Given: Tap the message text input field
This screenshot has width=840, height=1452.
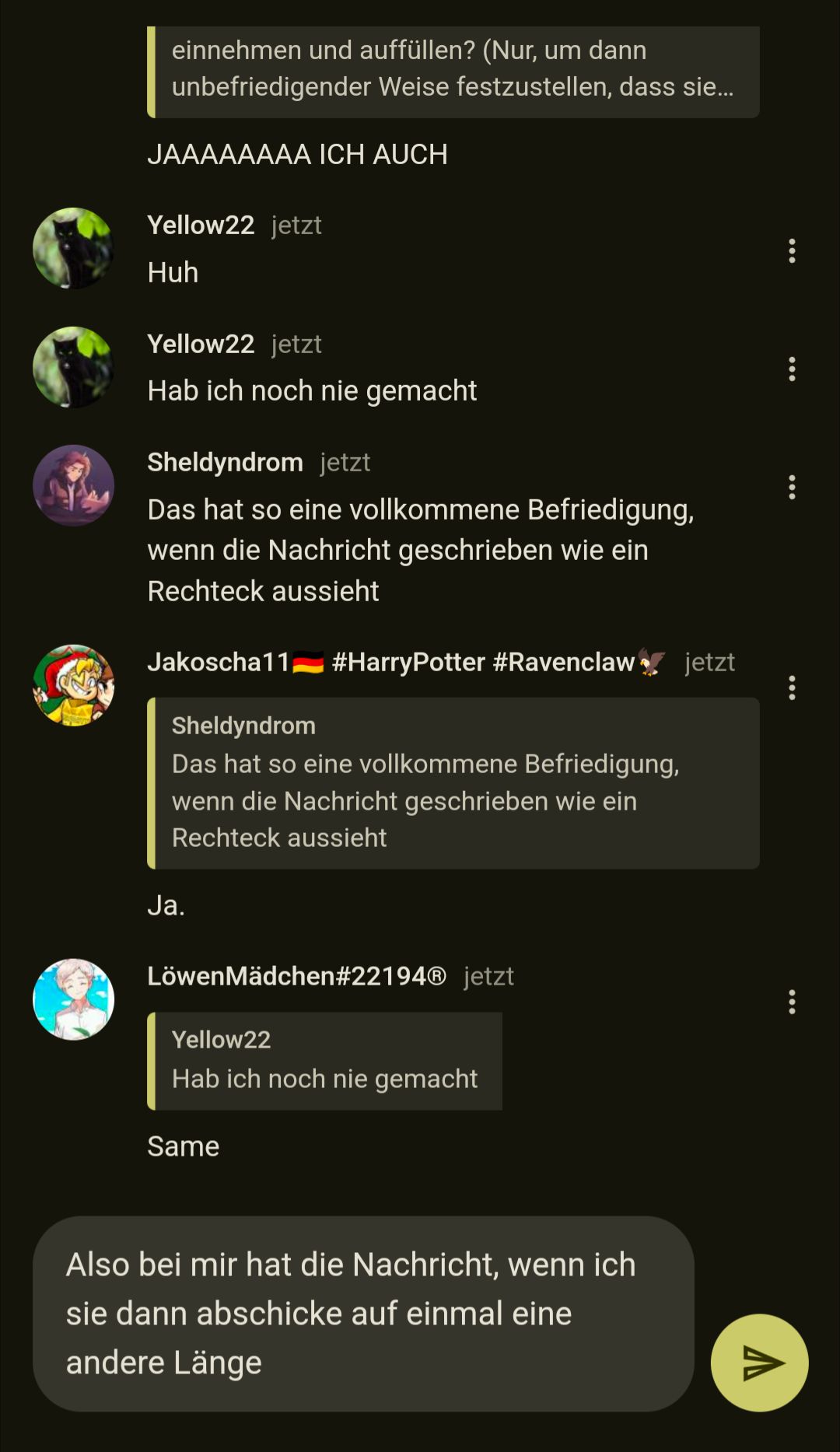Looking at the screenshot, I should 362,1314.
